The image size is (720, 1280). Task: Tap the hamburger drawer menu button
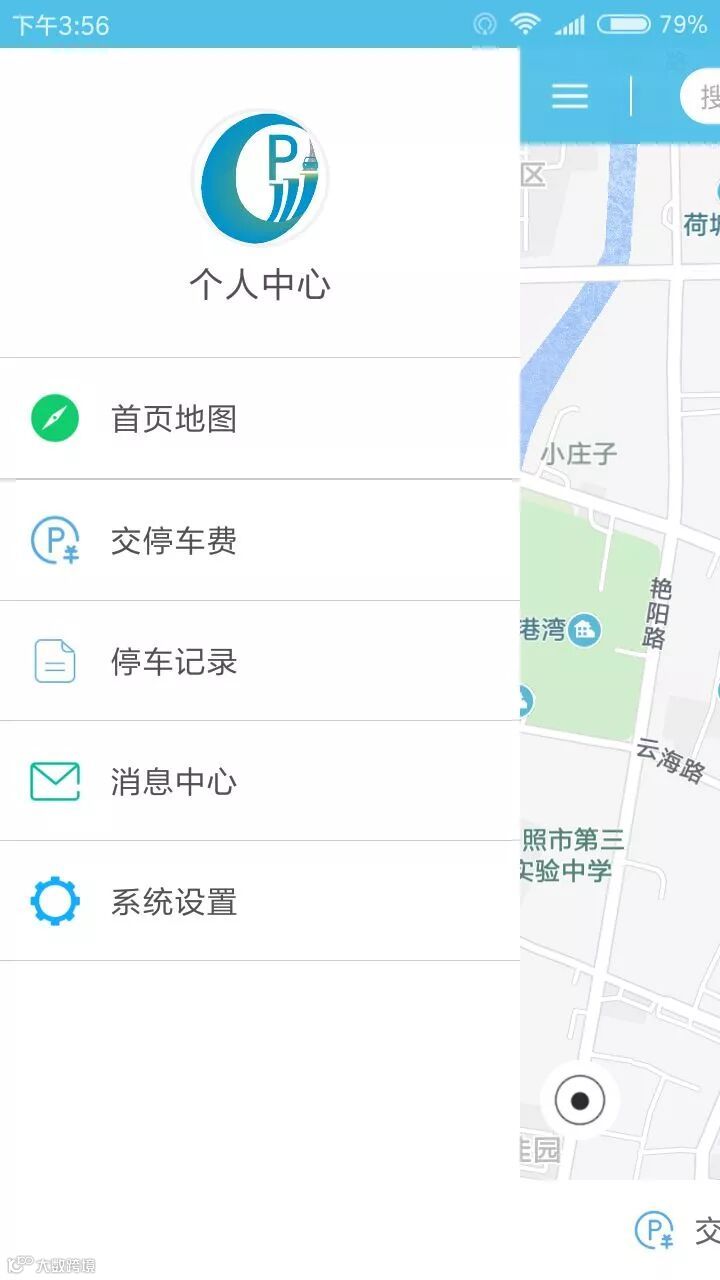click(x=570, y=96)
